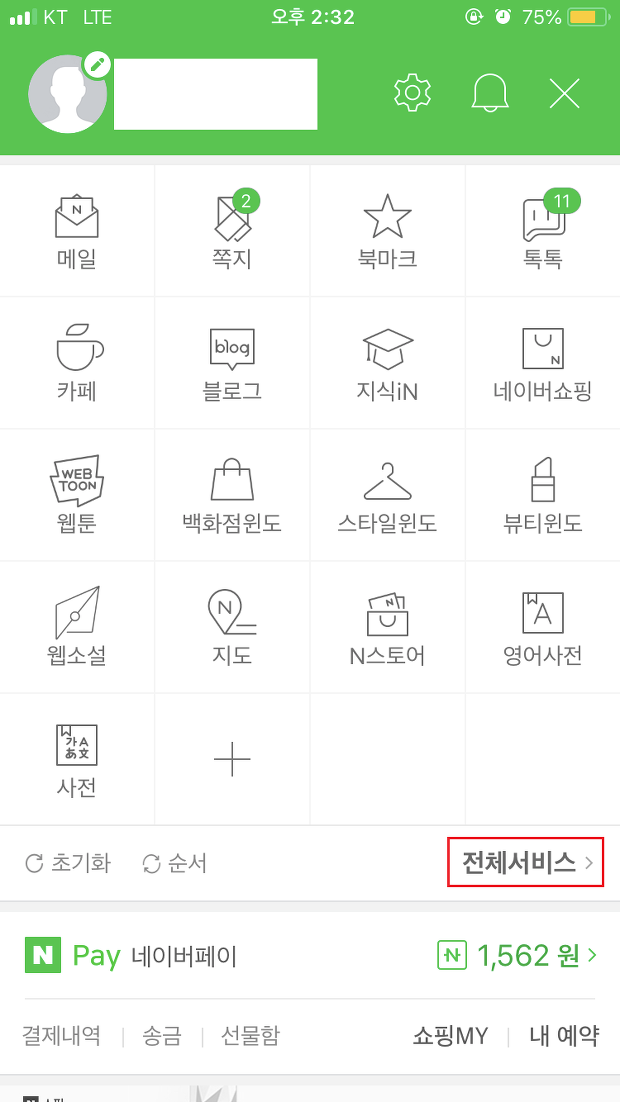Open 지도 map service
Image resolution: width=620 pixels, height=1102 pixels.
pos(232,627)
